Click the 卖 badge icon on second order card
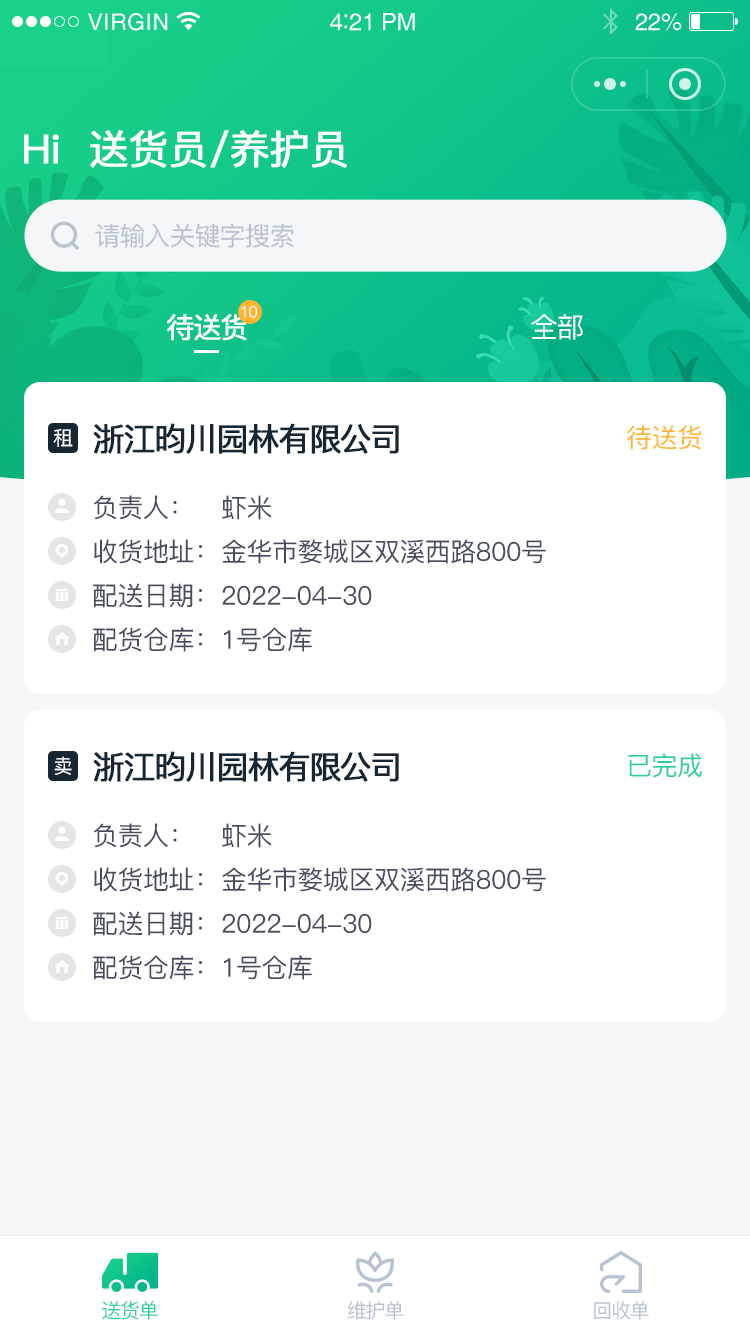This screenshot has height=1334, width=750. pos(62,765)
